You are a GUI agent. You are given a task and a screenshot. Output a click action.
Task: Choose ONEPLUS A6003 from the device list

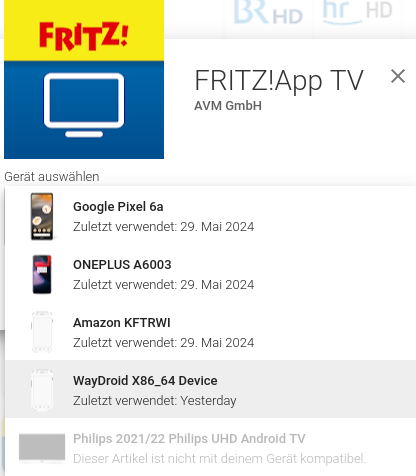point(210,274)
